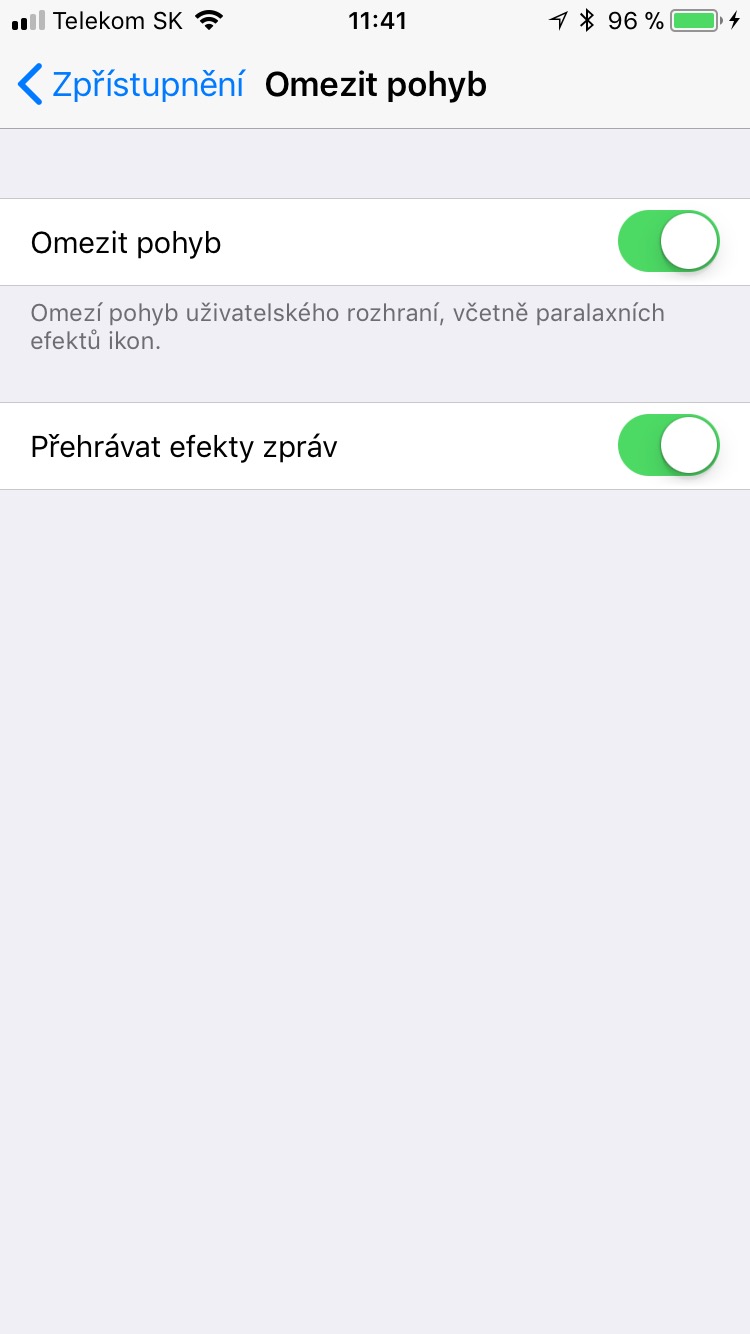The height and width of the screenshot is (1334, 750).
Task: Disable the Omezit pohyb switch
Action: (668, 241)
